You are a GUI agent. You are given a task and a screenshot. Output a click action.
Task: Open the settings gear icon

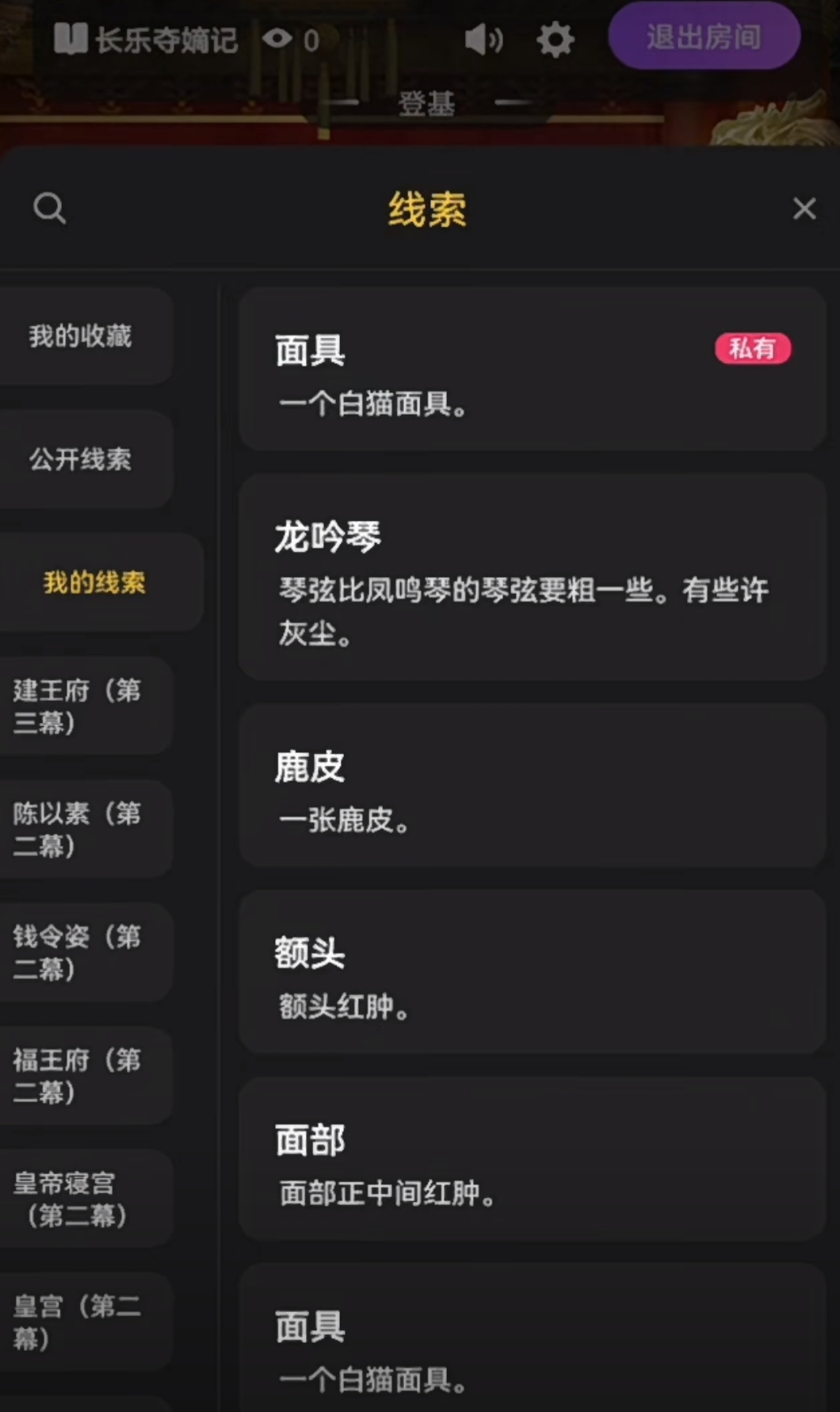(555, 39)
